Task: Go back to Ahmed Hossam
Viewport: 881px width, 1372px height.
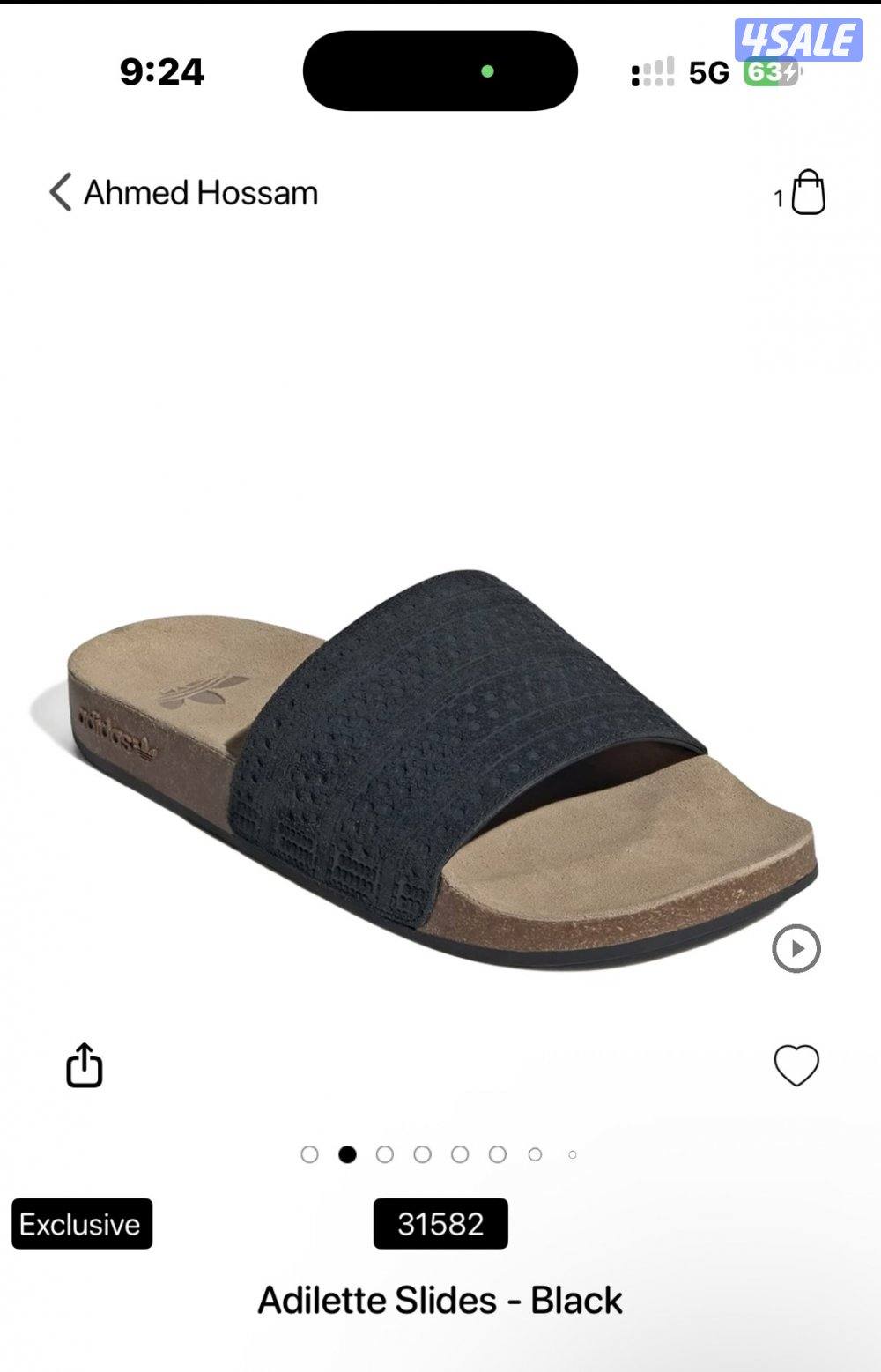Action: click(x=60, y=192)
